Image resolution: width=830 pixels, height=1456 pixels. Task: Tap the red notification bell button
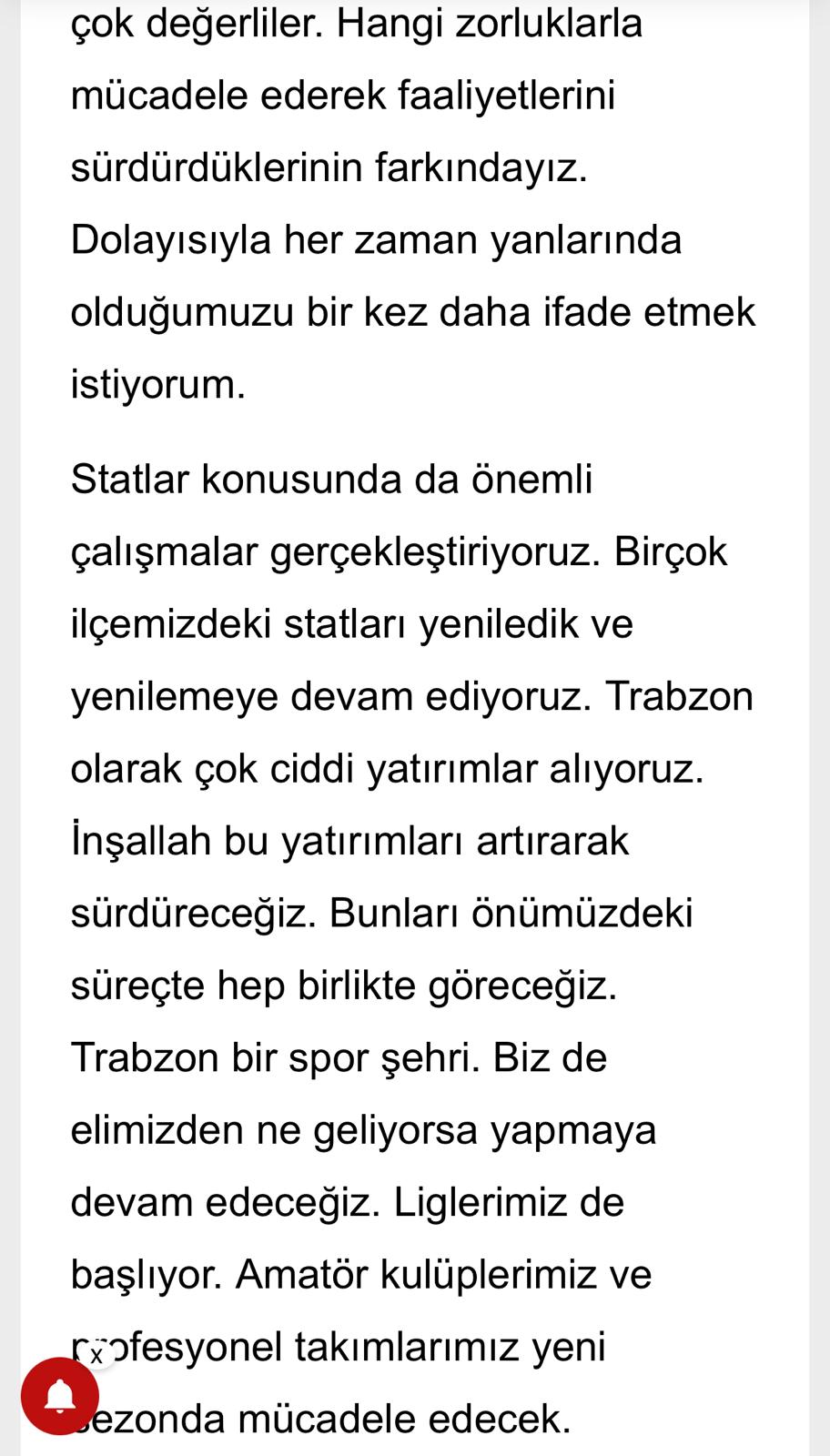60,1396
